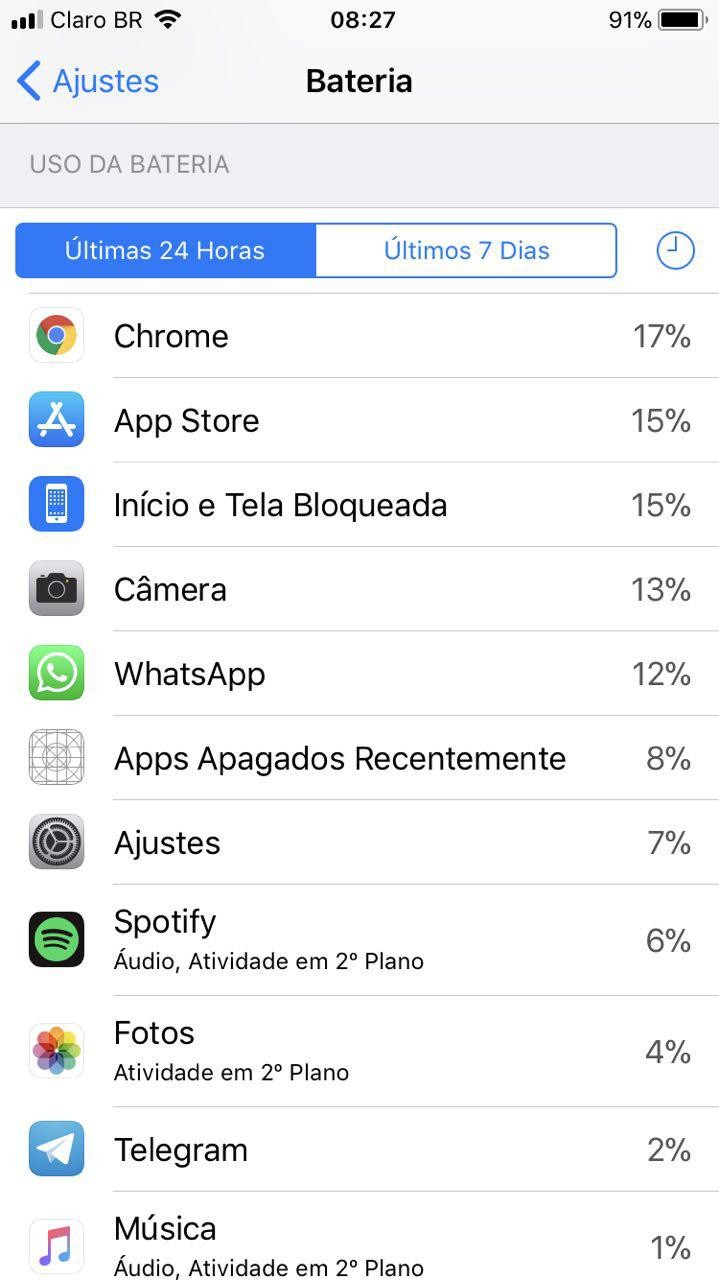Tap the Ajustes 7% usage row
This screenshot has width=719, height=1280.
pos(360,843)
